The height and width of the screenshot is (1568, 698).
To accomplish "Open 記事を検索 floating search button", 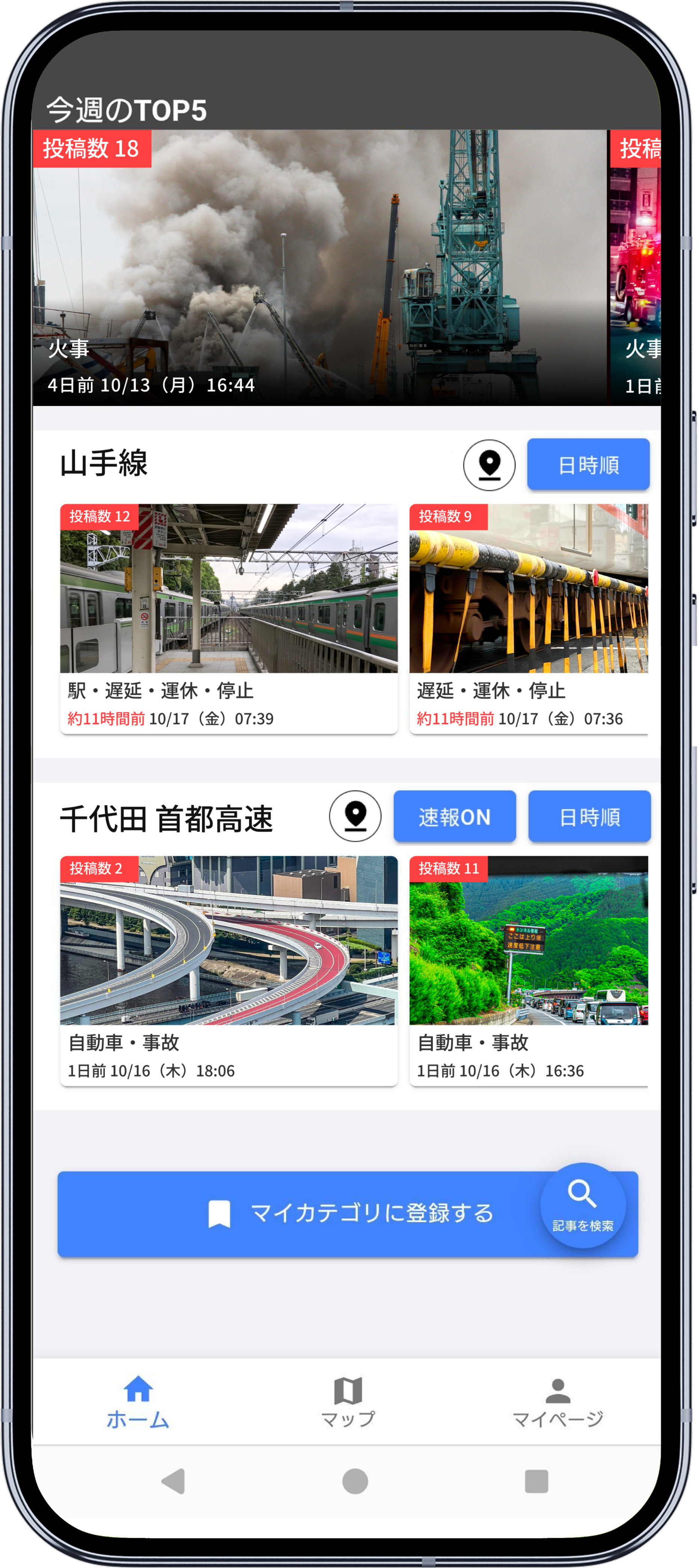I will pos(582,1205).
